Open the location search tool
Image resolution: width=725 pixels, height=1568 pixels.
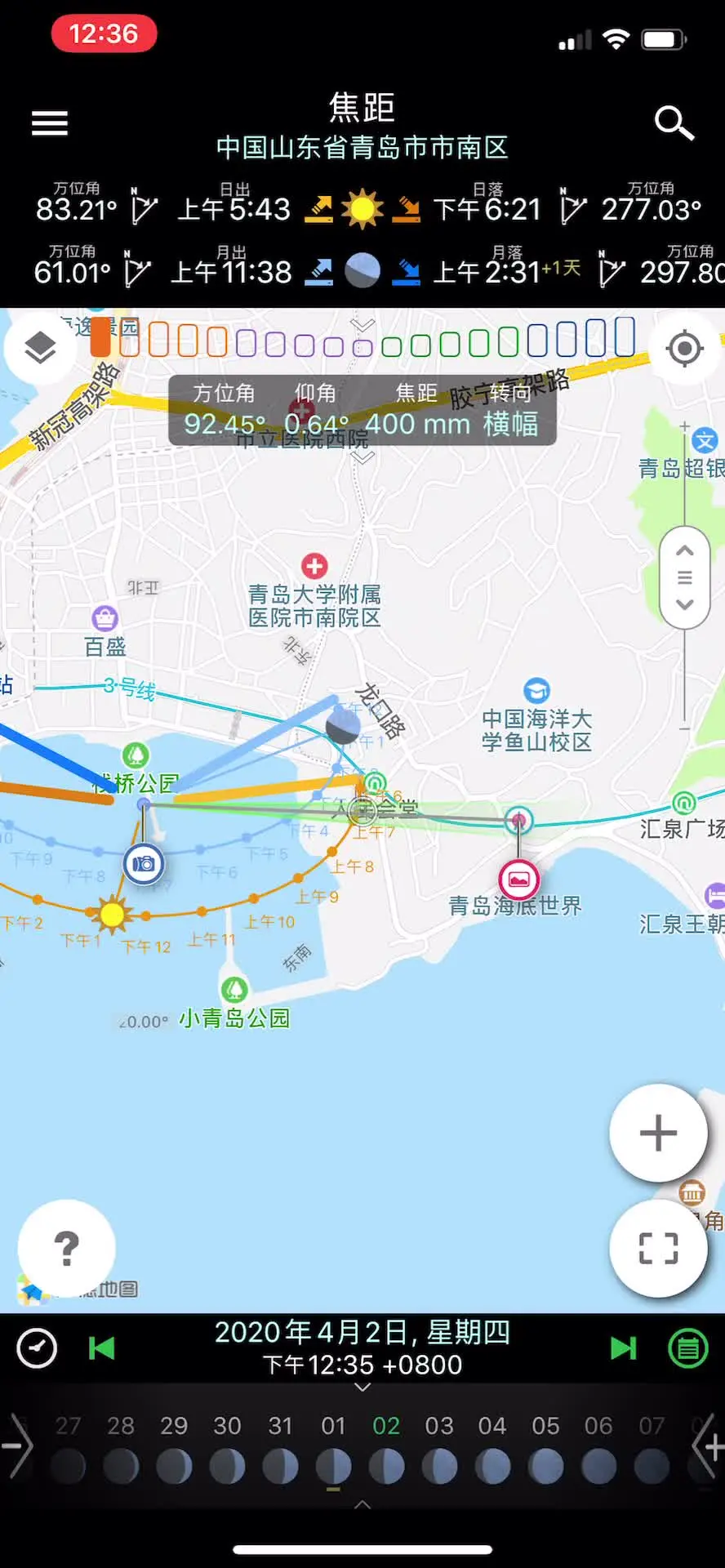[x=674, y=123]
